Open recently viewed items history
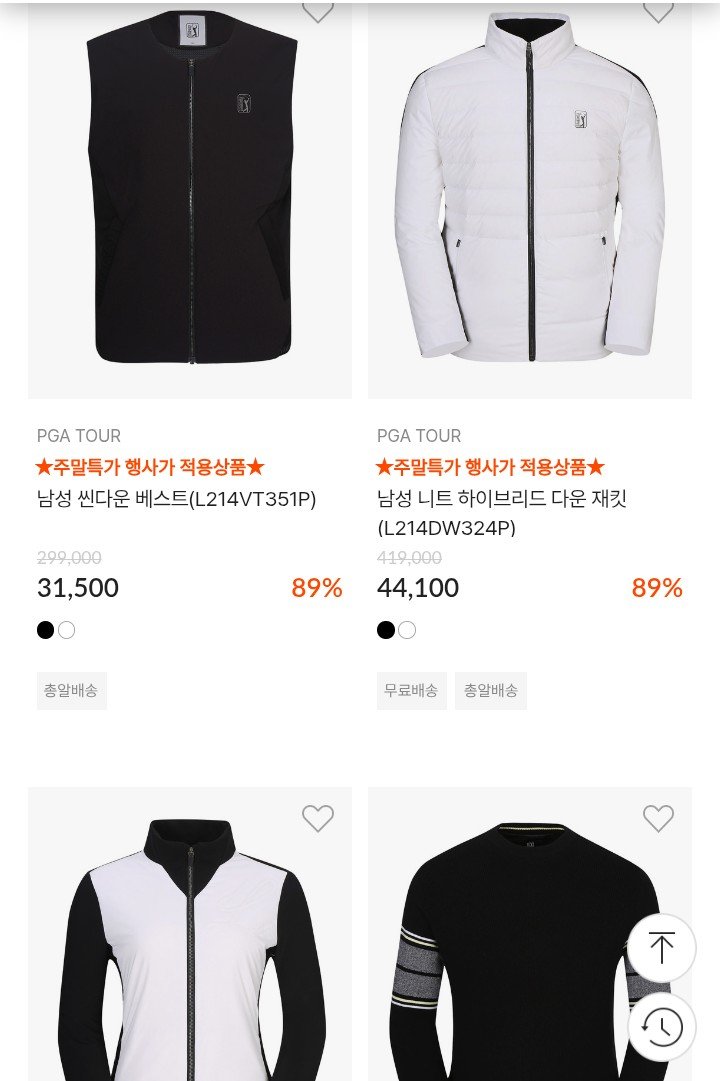Viewport: 720px width, 1081px height. tap(661, 1027)
